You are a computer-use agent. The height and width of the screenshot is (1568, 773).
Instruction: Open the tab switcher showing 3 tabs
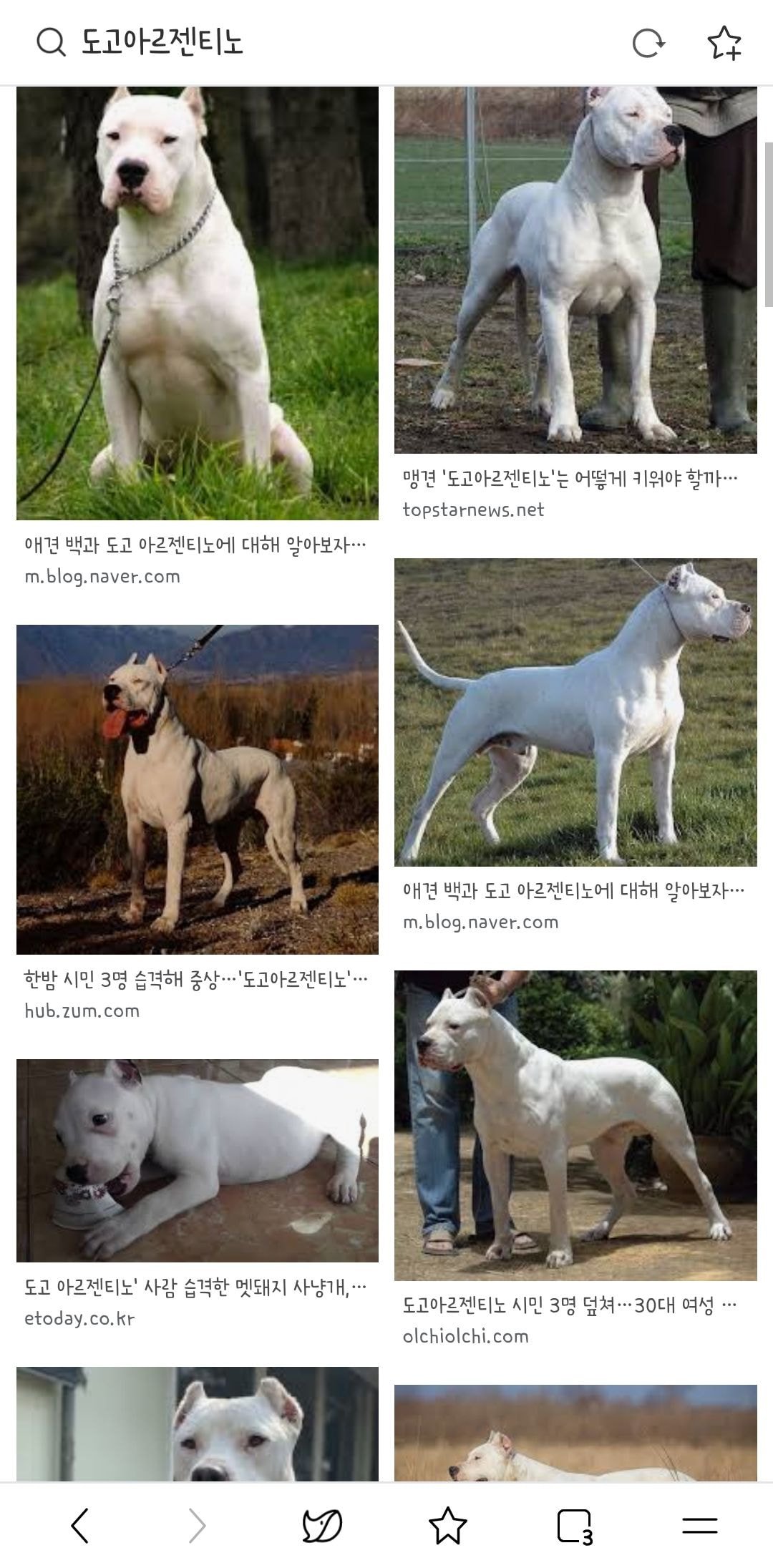pyautogui.click(x=575, y=1525)
